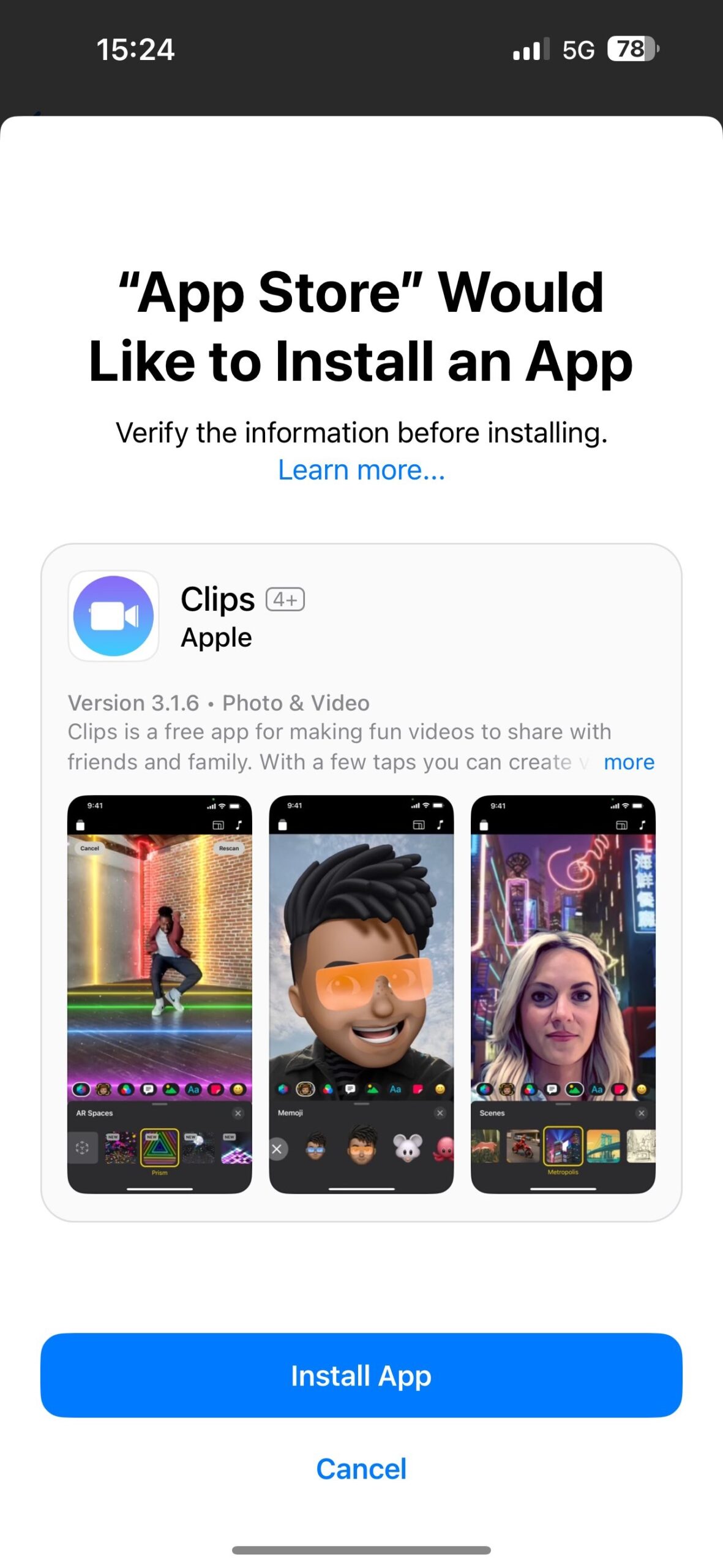The image size is (723, 1568).
Task: Expand the Clips description with more
Action: [629, 762]
